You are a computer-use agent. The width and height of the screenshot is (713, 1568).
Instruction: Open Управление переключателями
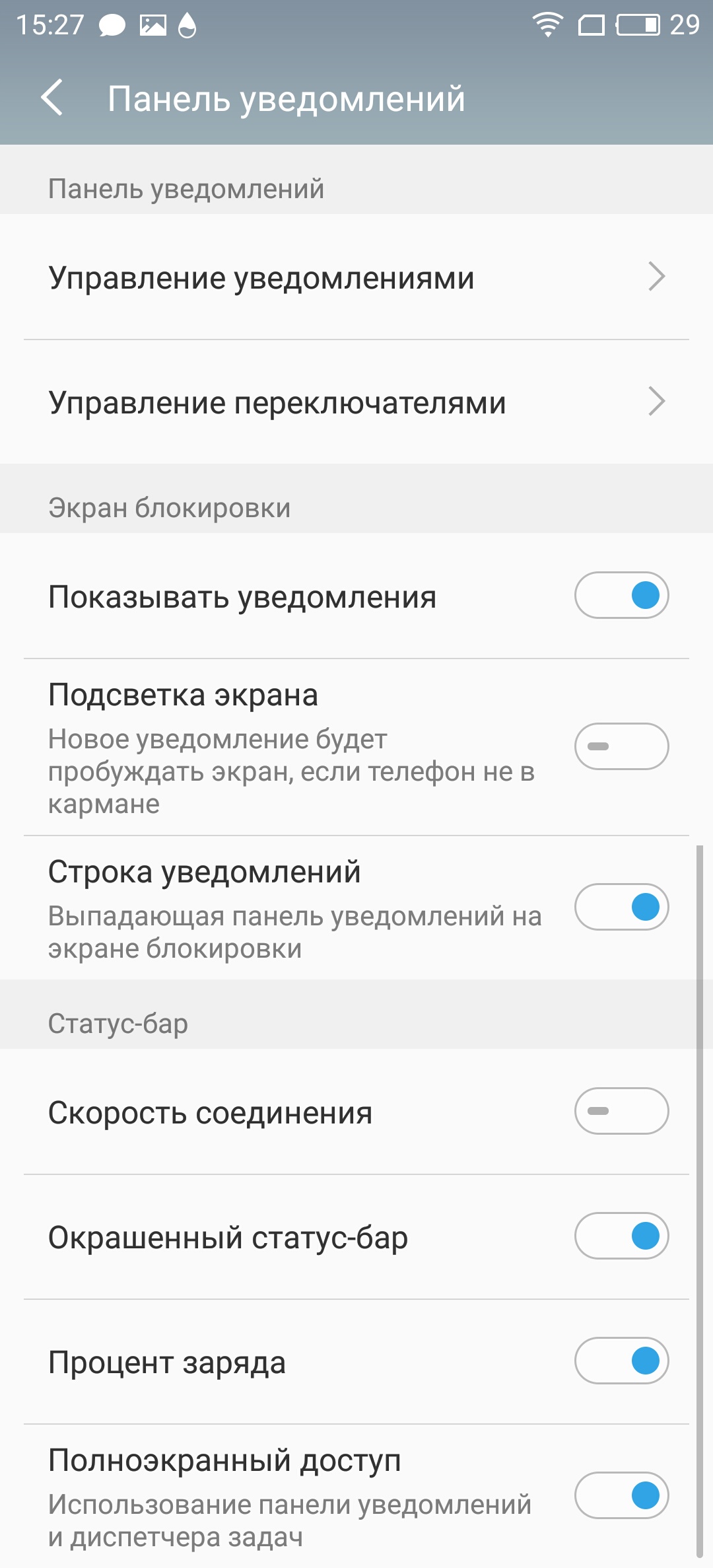pyautogui.click(x=356, y=402)
